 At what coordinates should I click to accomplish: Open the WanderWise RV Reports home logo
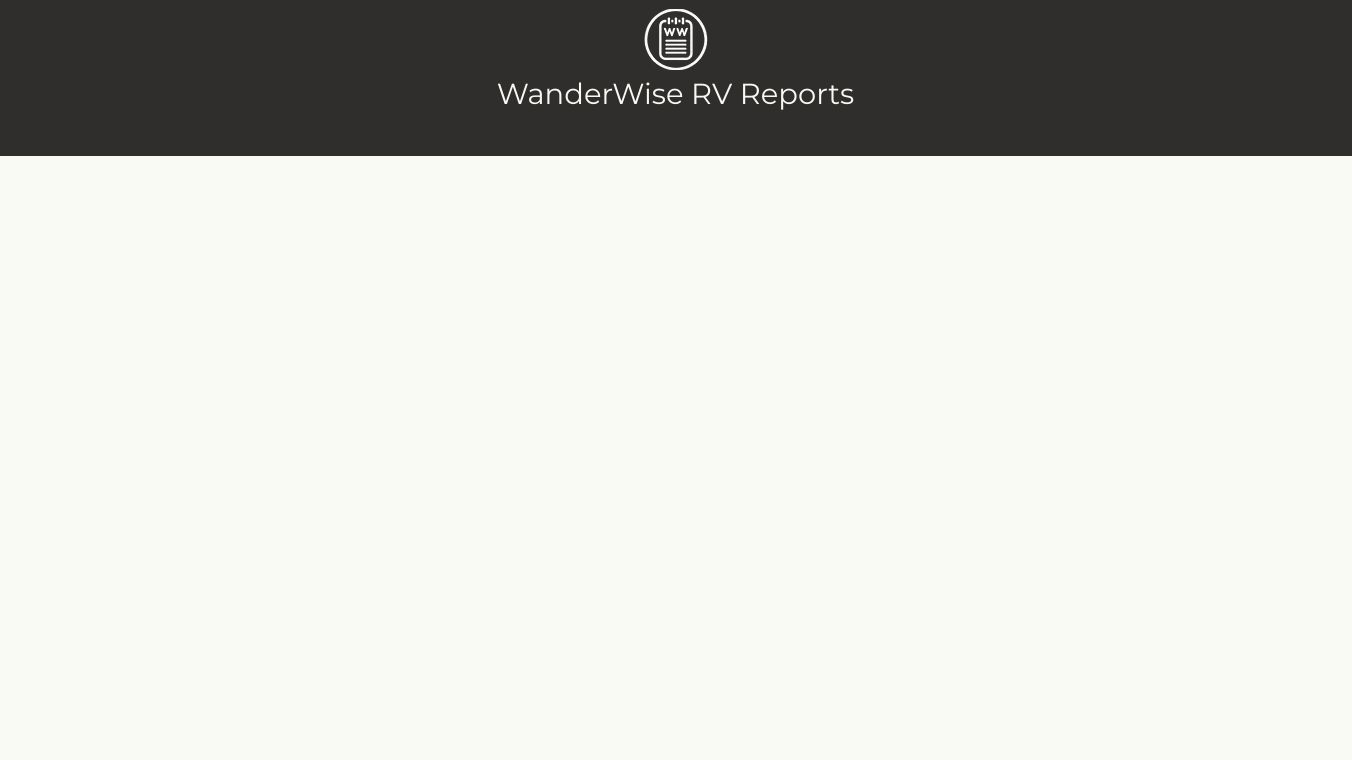pyautogui.click(x=676, y=40)
